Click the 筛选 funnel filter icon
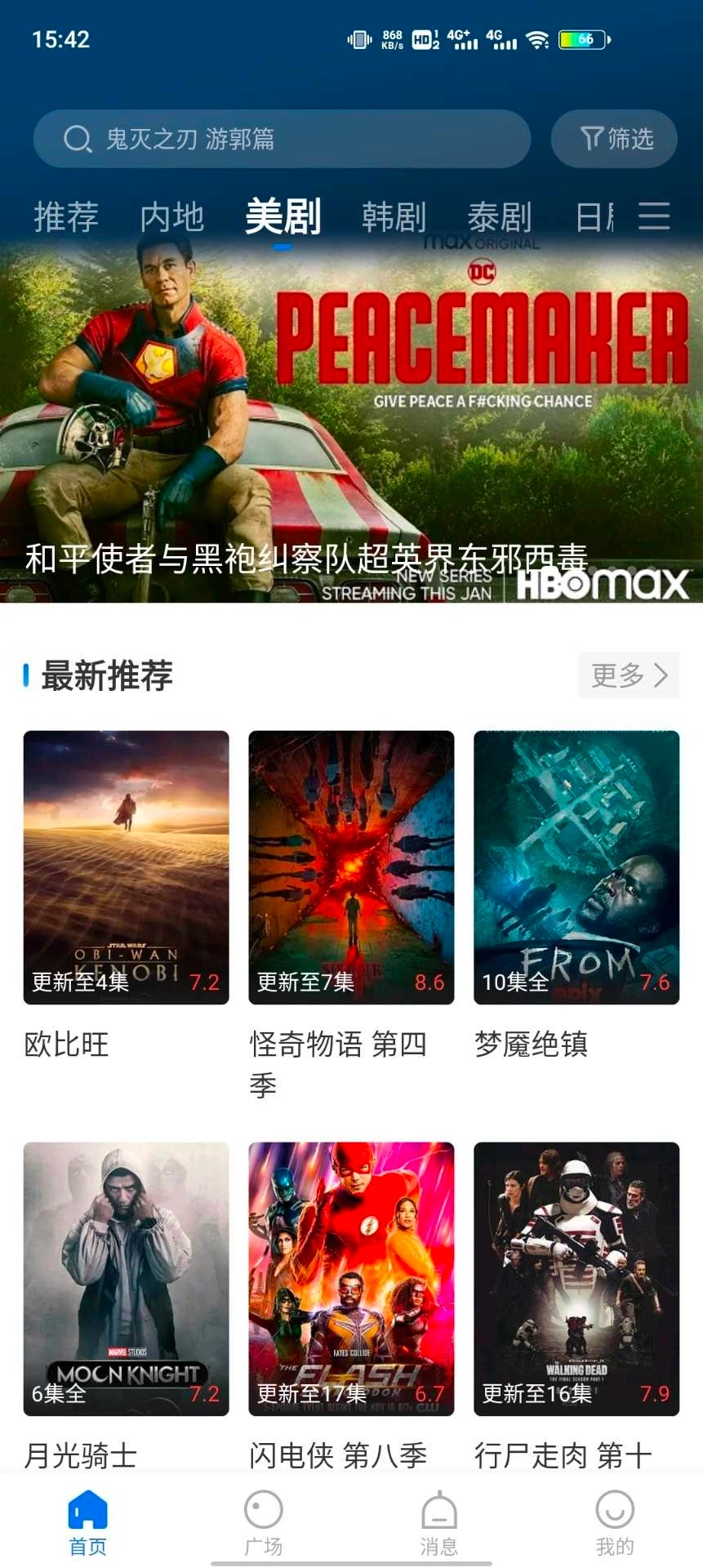The width and height of the screenshot is (703, 1568). (x=593, y=139)
